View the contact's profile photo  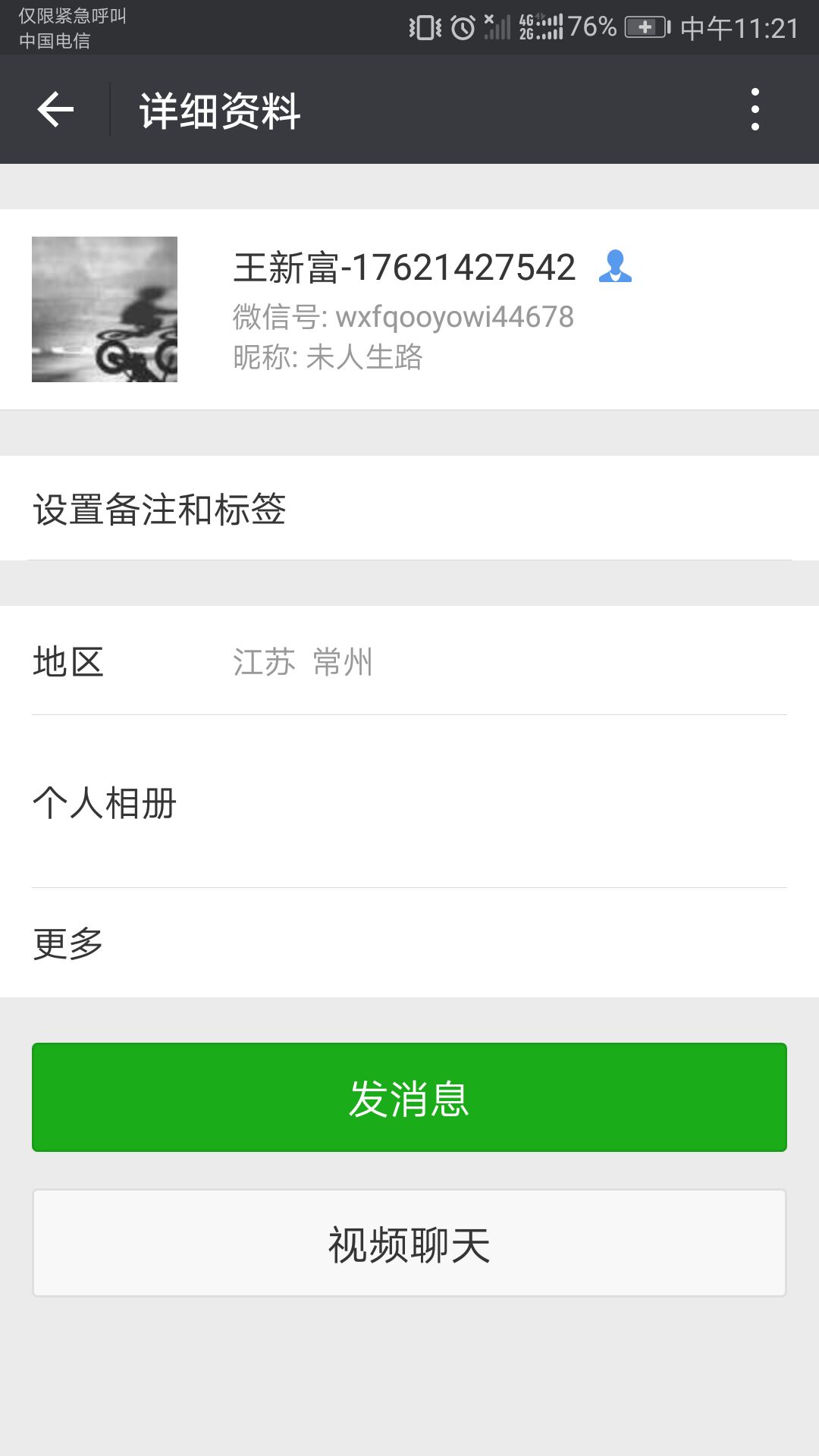[x=105, y=309]
